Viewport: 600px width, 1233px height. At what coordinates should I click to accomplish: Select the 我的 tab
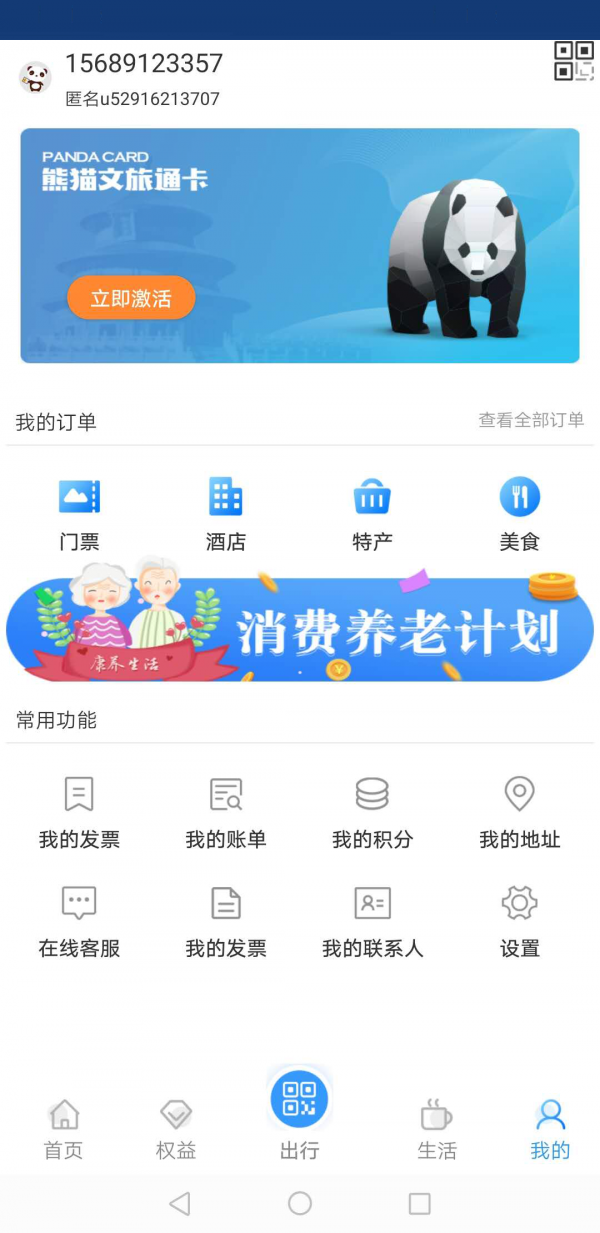coord(550,1129)
